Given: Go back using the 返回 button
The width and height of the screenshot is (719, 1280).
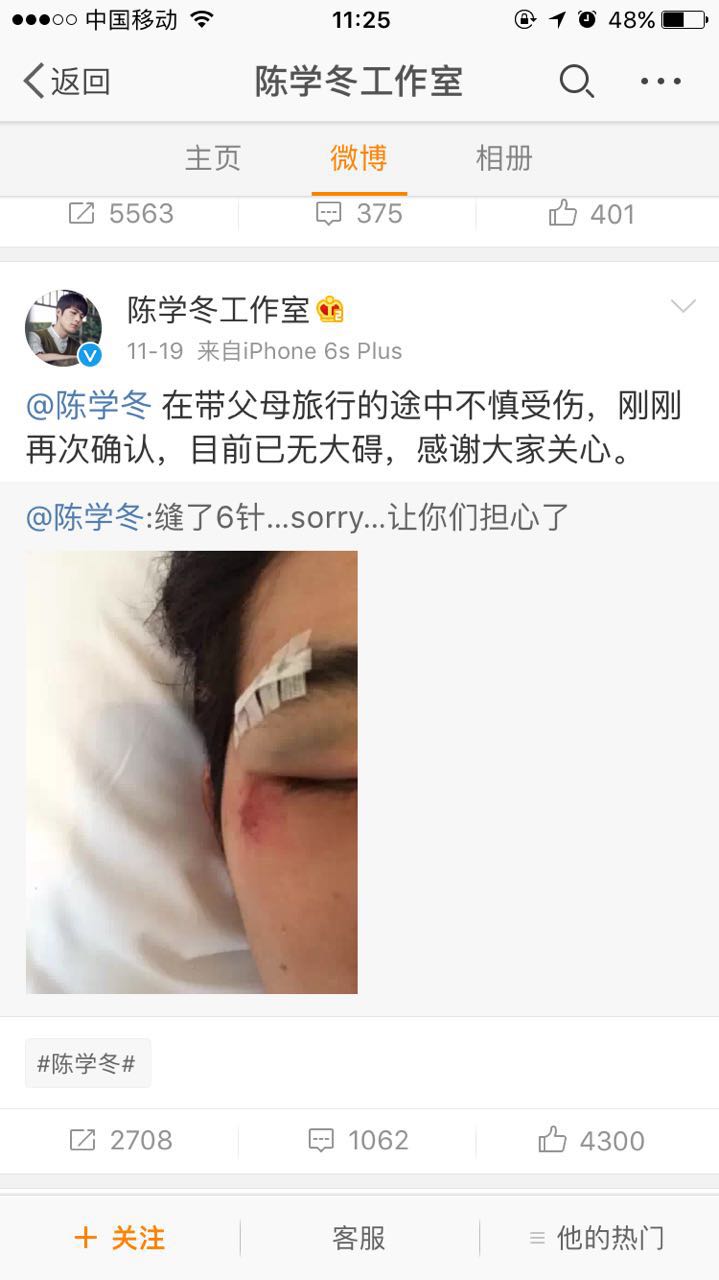Looking at the screenshot, I should tap(66, 81).
